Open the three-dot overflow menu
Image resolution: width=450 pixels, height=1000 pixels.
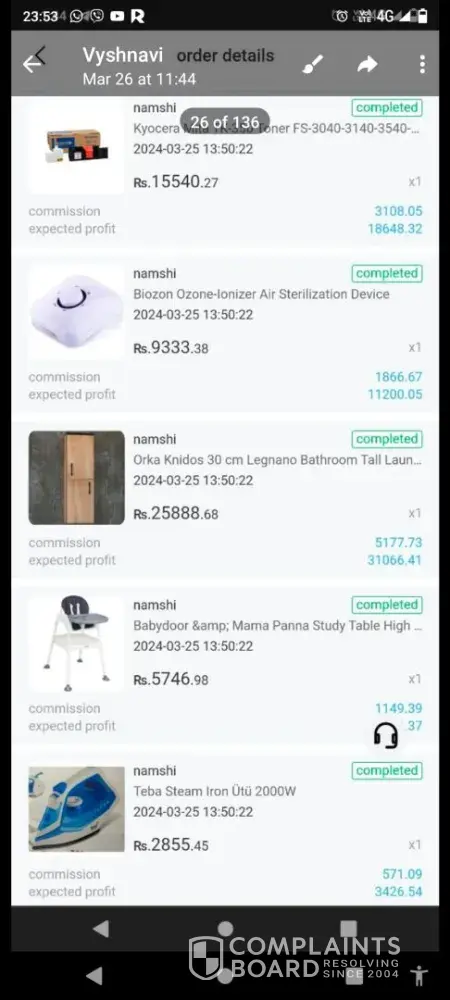tap(422, 64)
